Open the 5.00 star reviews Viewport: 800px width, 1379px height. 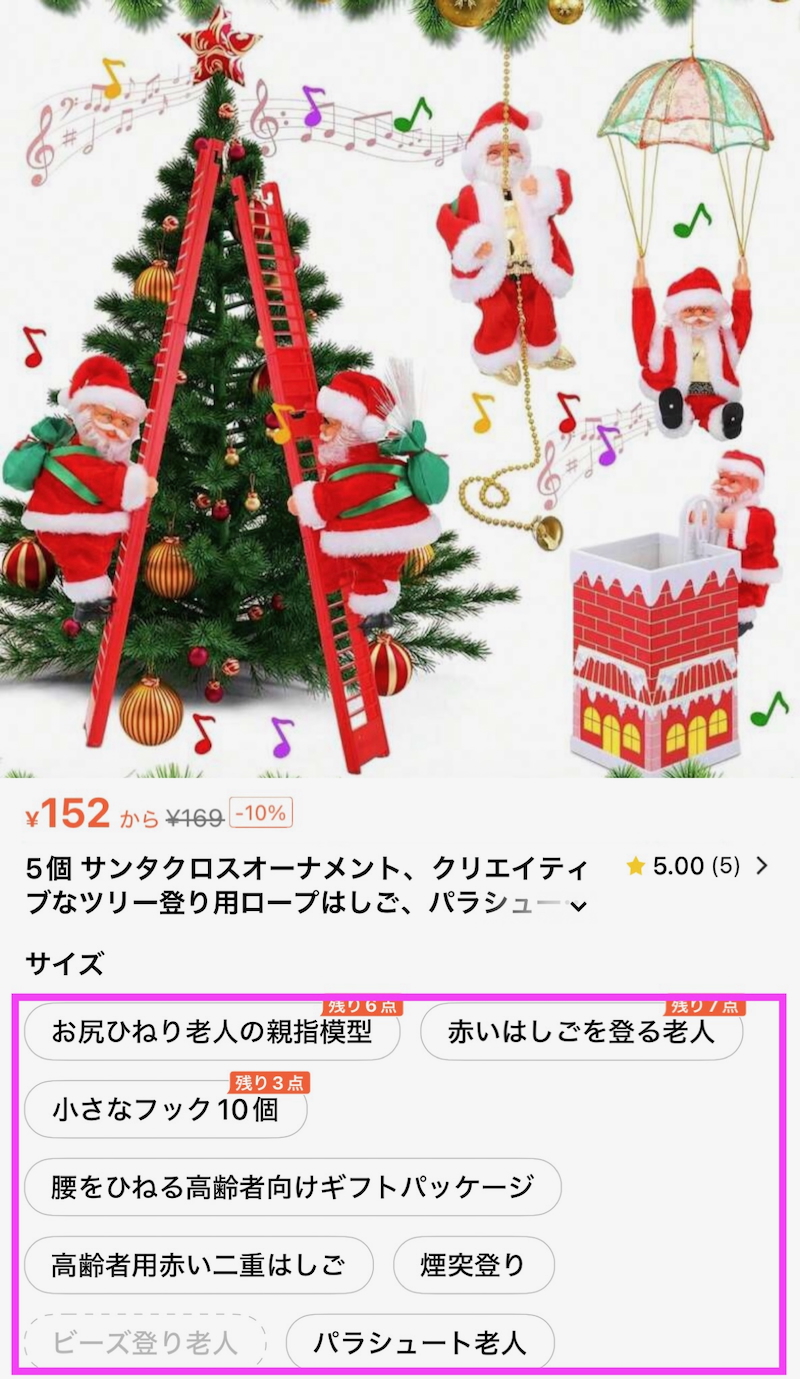(x=697, y=866)
